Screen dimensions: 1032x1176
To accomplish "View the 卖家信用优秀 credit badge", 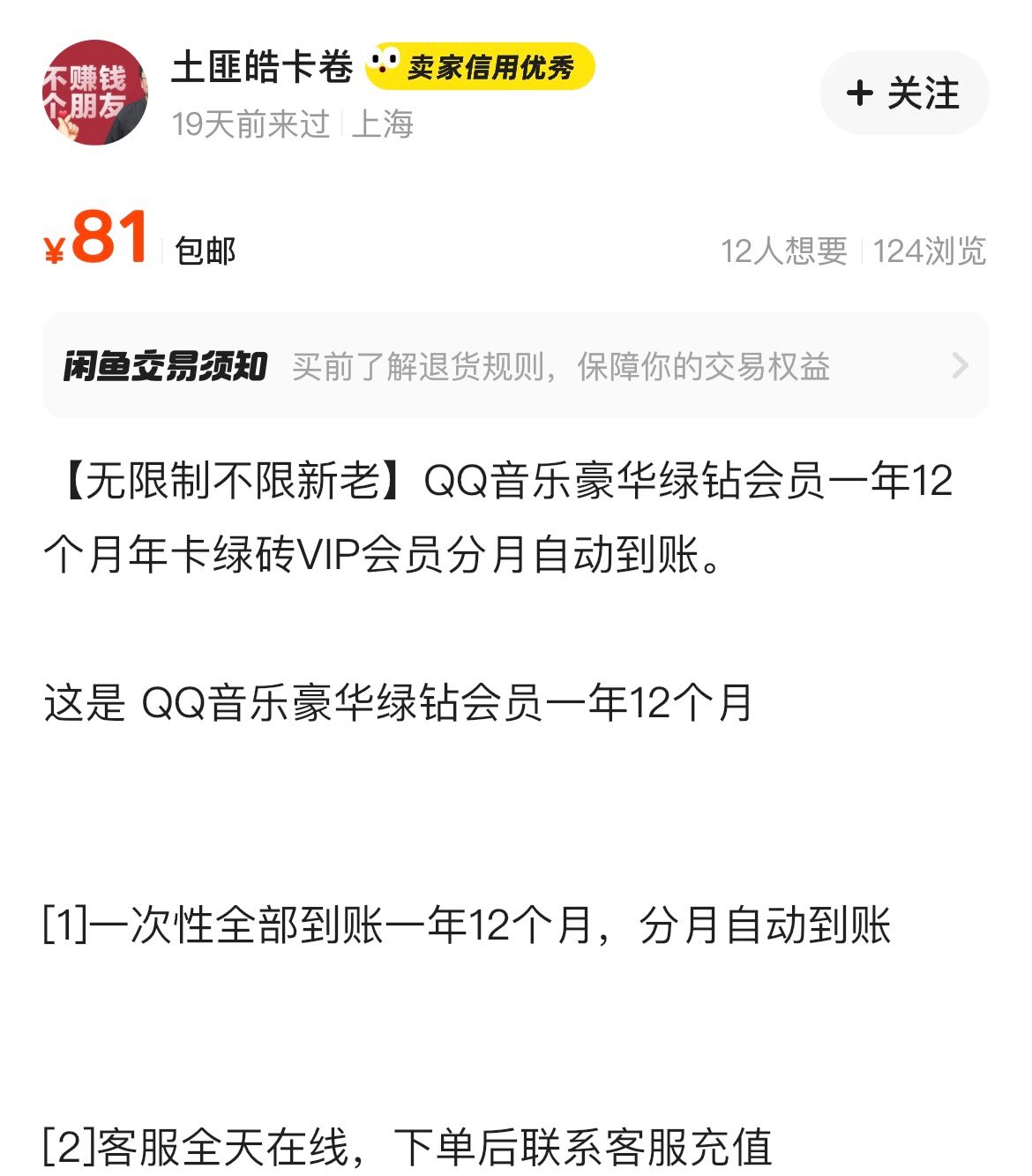I will point(481,66).
